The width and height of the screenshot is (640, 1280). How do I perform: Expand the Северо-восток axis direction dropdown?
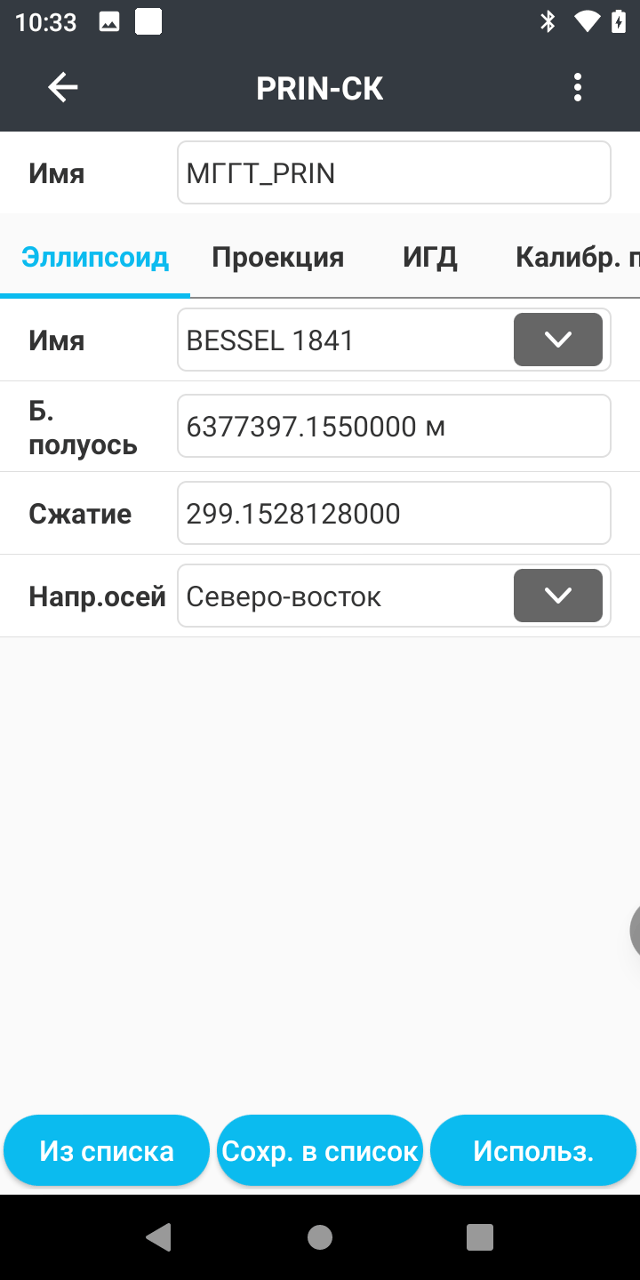(x=557, y=596)
